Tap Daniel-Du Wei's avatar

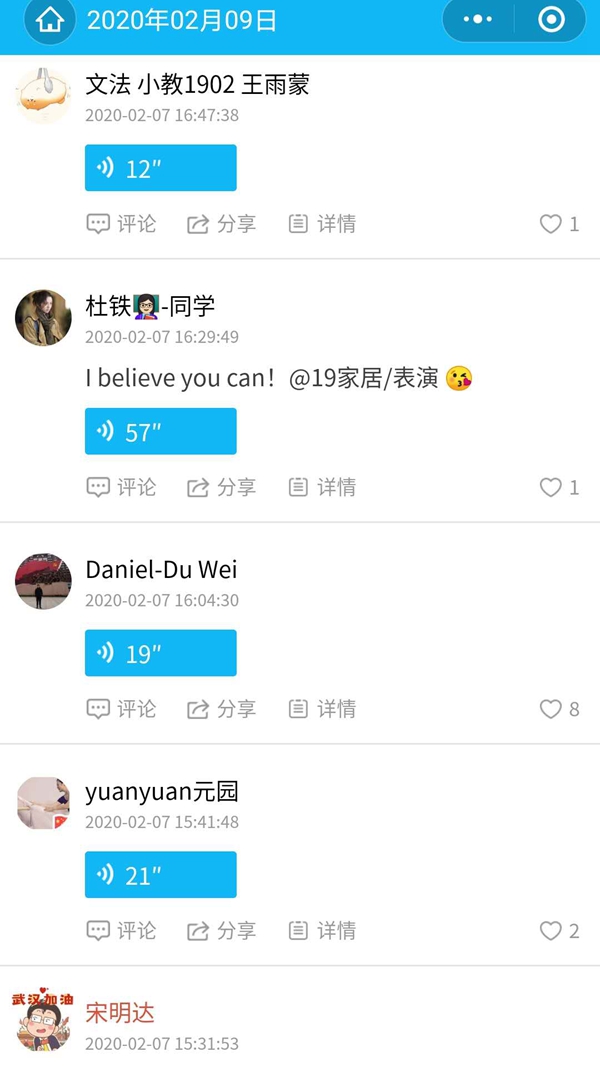pyautogui.click(x=43, y=581)
